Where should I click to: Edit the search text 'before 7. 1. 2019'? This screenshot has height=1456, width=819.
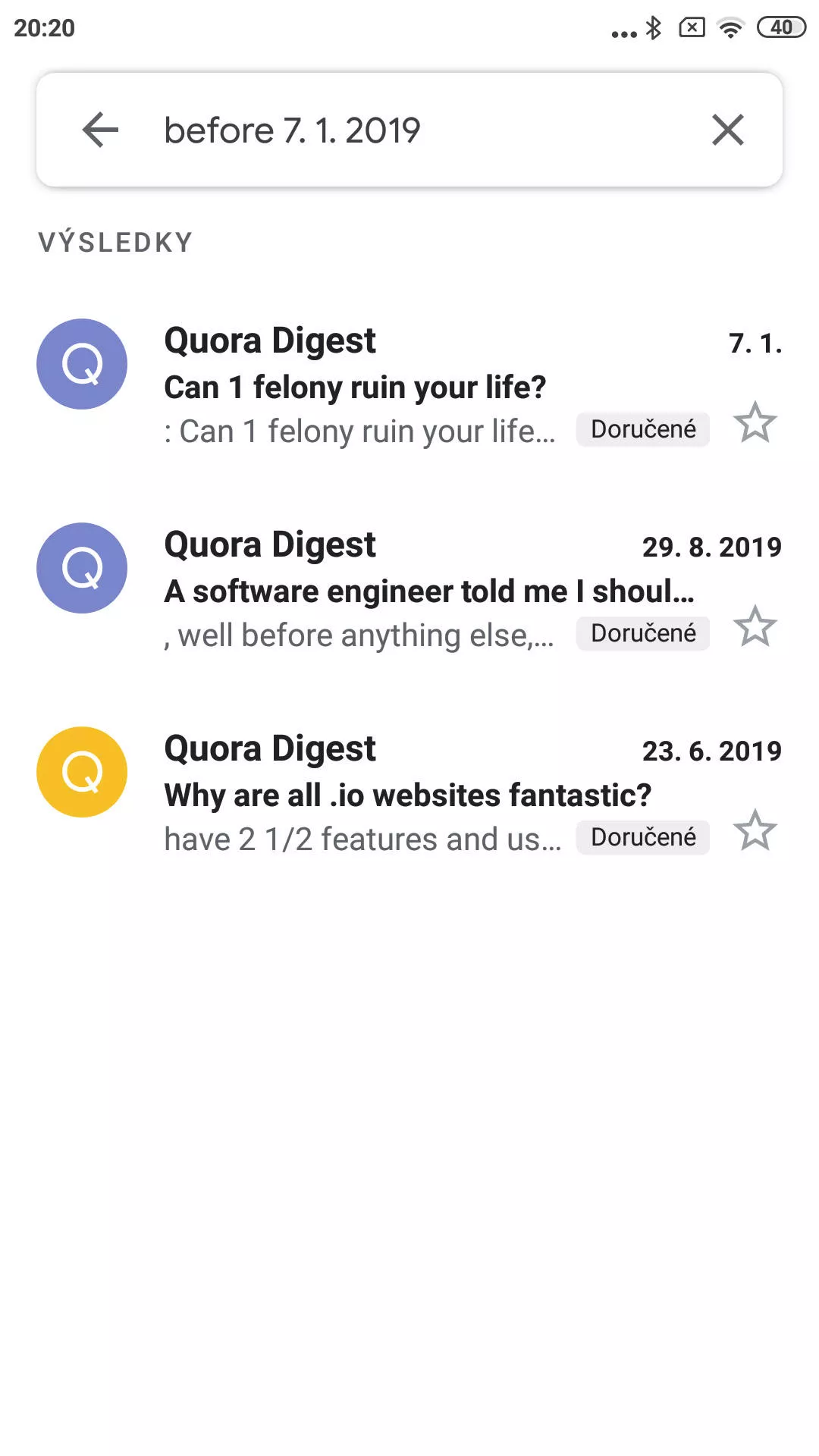coord(292,130)
